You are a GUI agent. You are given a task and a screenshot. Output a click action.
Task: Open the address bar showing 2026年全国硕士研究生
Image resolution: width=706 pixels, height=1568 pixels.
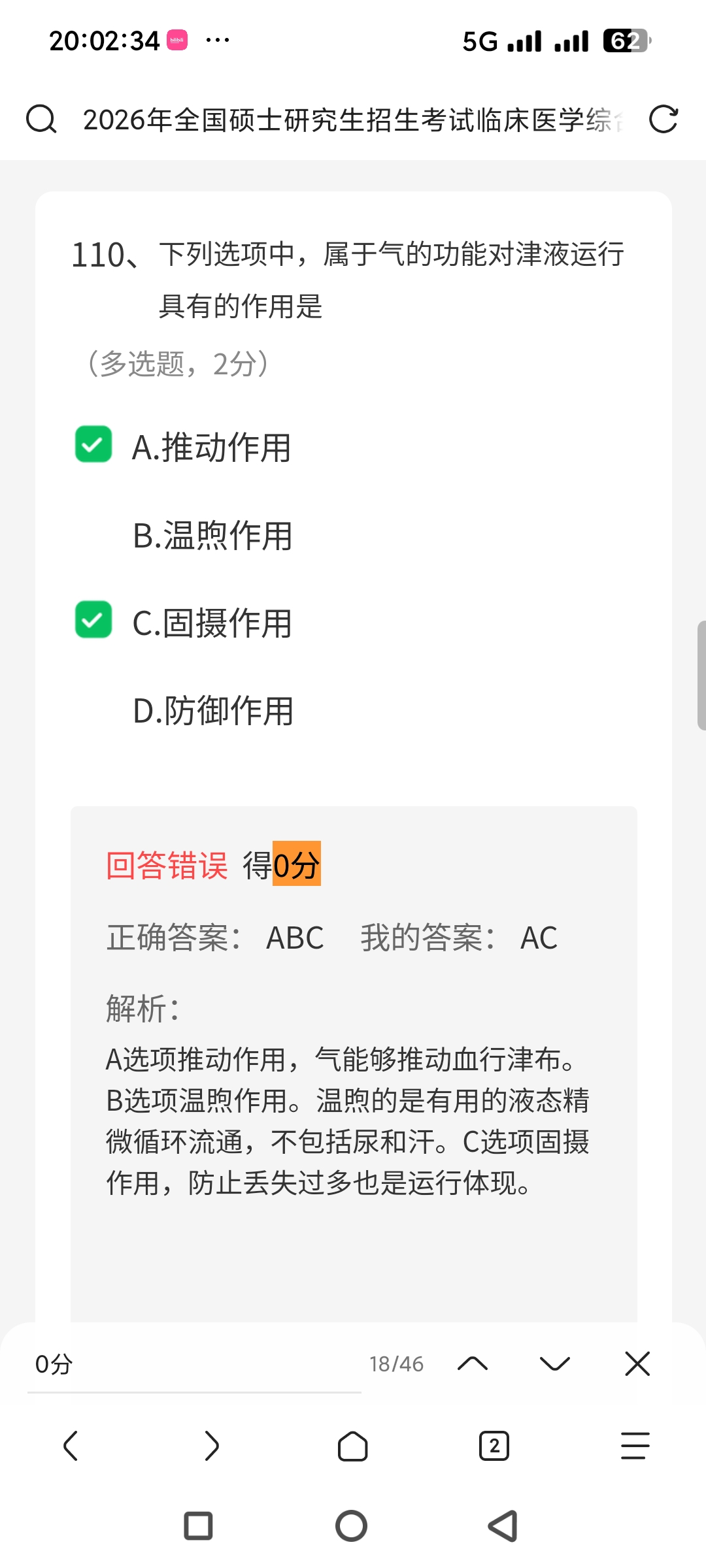click(353, 120)
